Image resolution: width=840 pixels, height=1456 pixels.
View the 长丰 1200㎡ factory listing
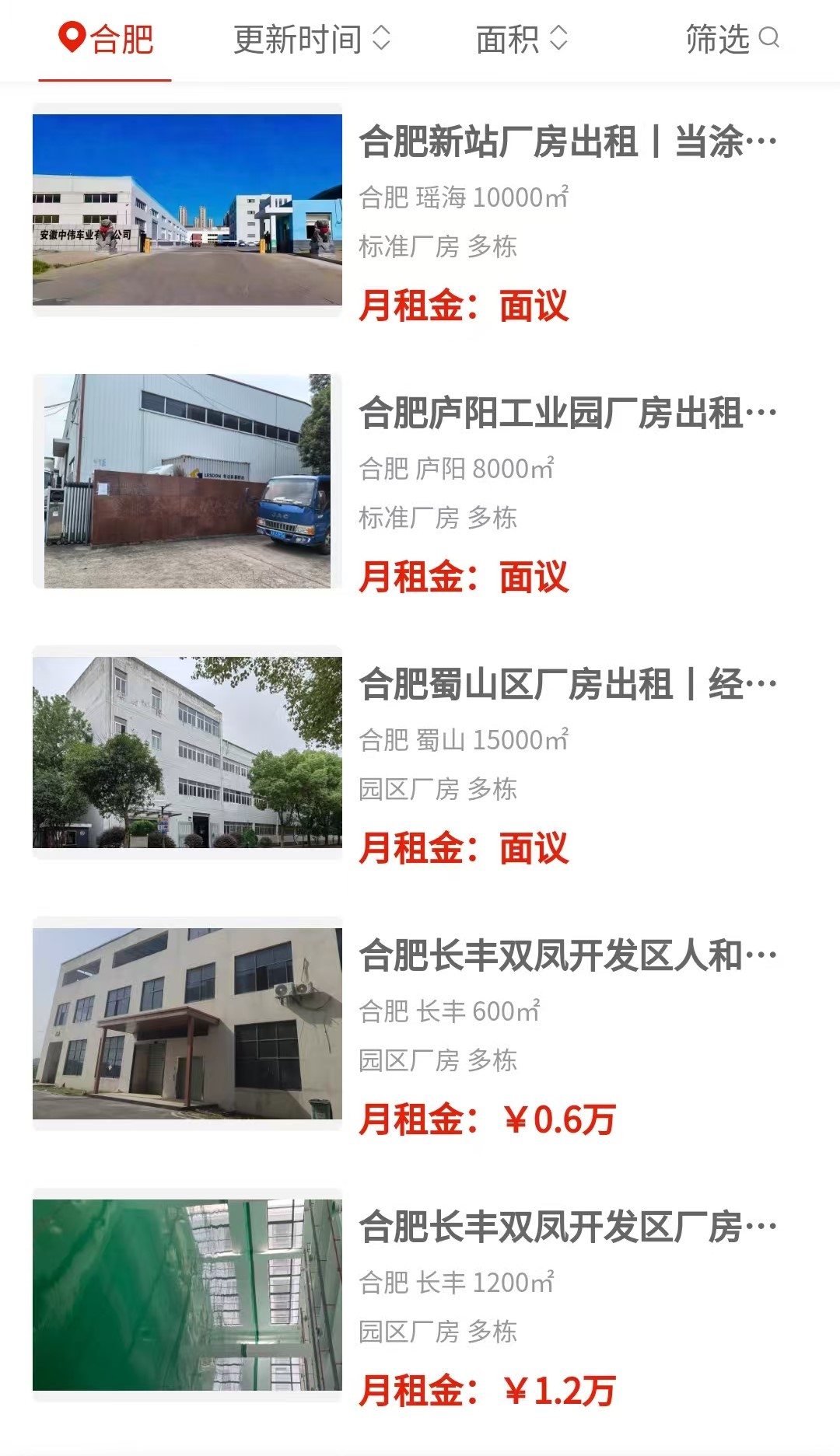[566, 1227]
